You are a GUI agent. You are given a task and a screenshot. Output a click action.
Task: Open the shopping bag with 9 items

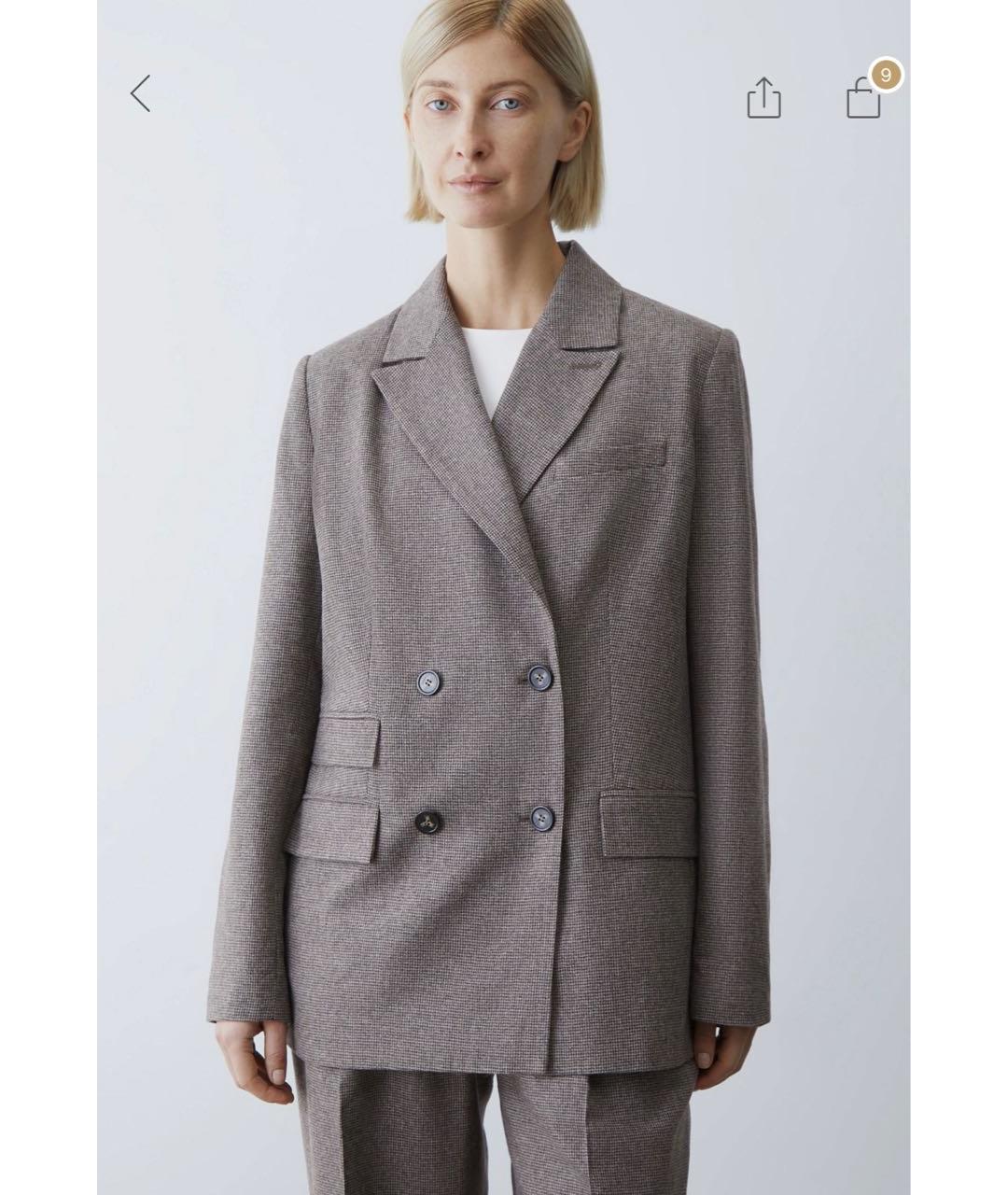coord(864,97)
